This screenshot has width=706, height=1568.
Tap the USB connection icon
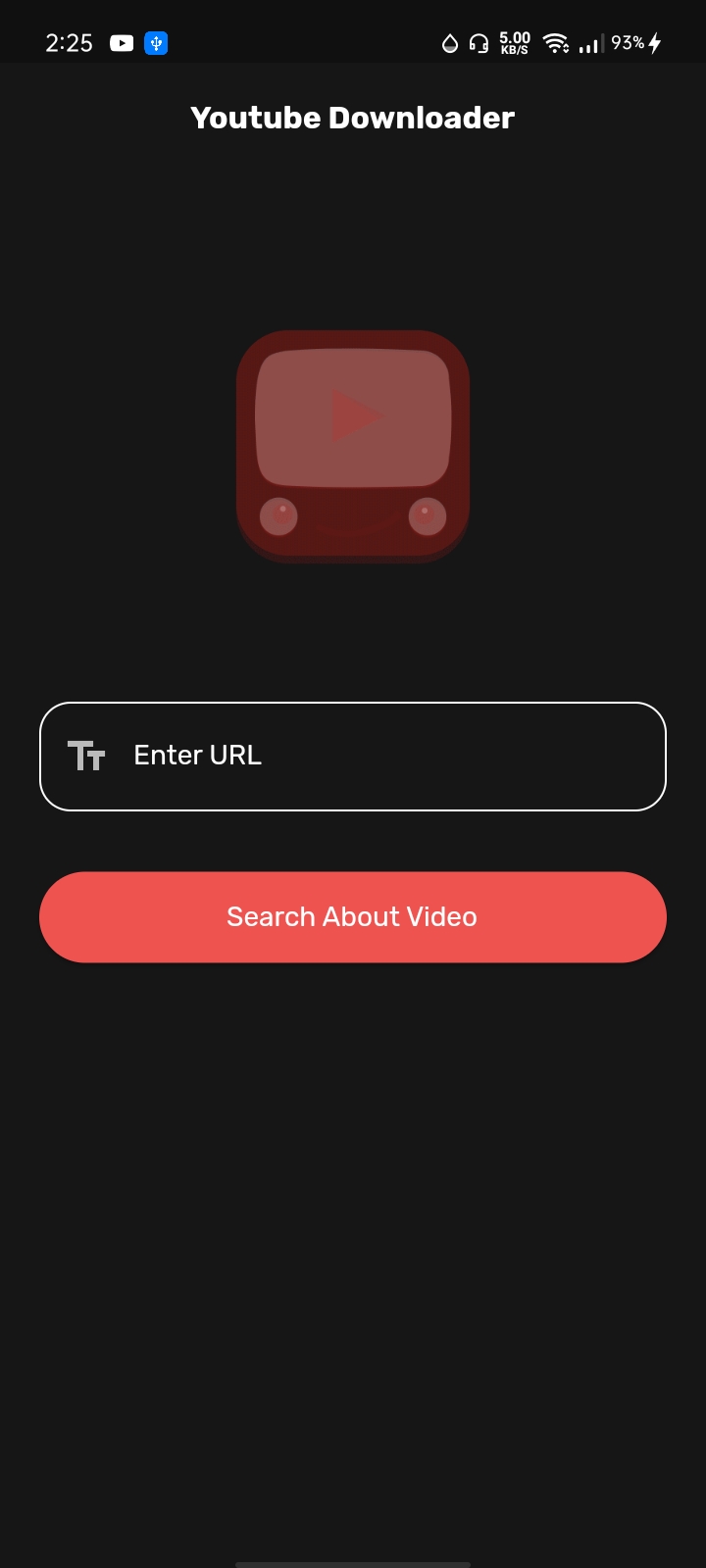pos(156,42)
